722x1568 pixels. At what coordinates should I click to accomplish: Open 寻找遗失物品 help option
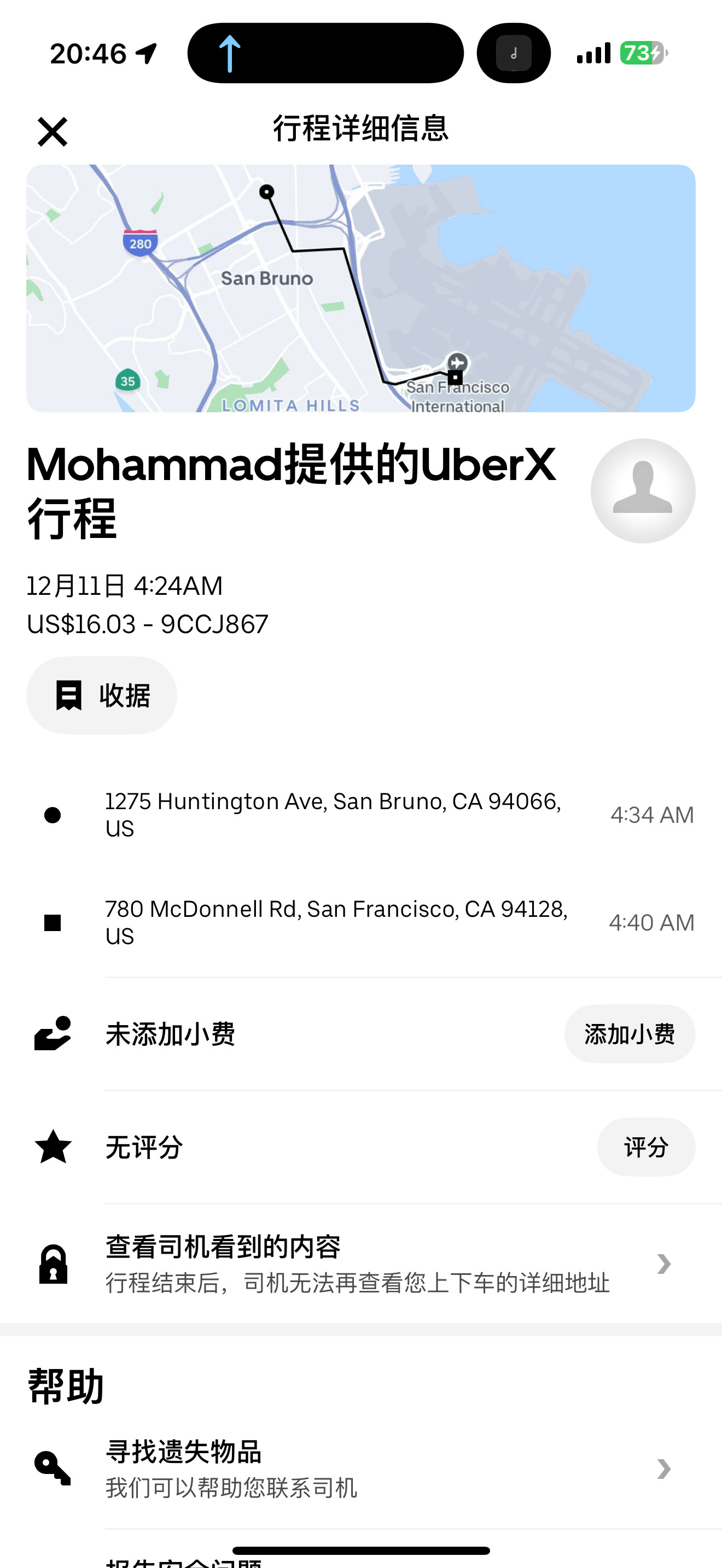coord(361,1468)
